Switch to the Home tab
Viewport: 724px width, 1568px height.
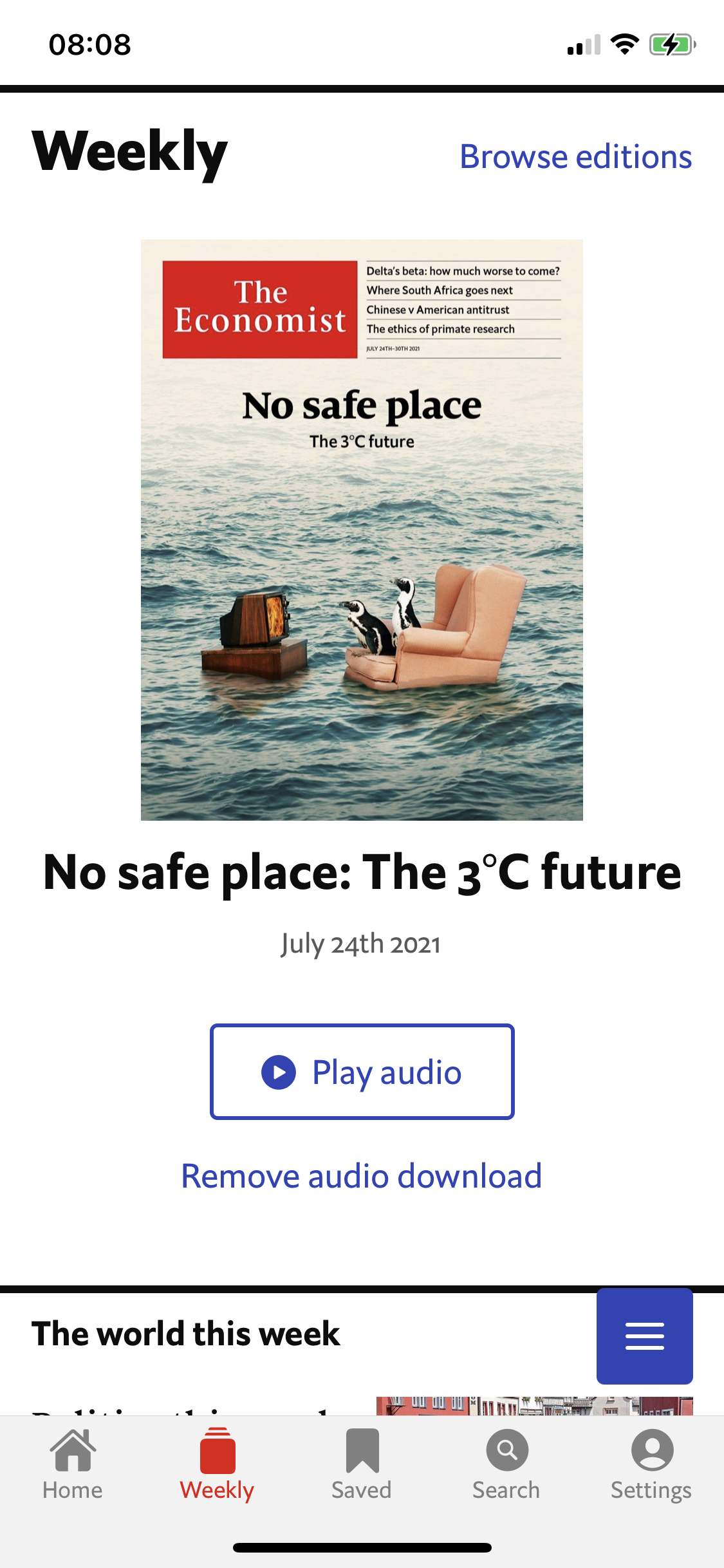pyautogui.click(x=73, y=1466)
